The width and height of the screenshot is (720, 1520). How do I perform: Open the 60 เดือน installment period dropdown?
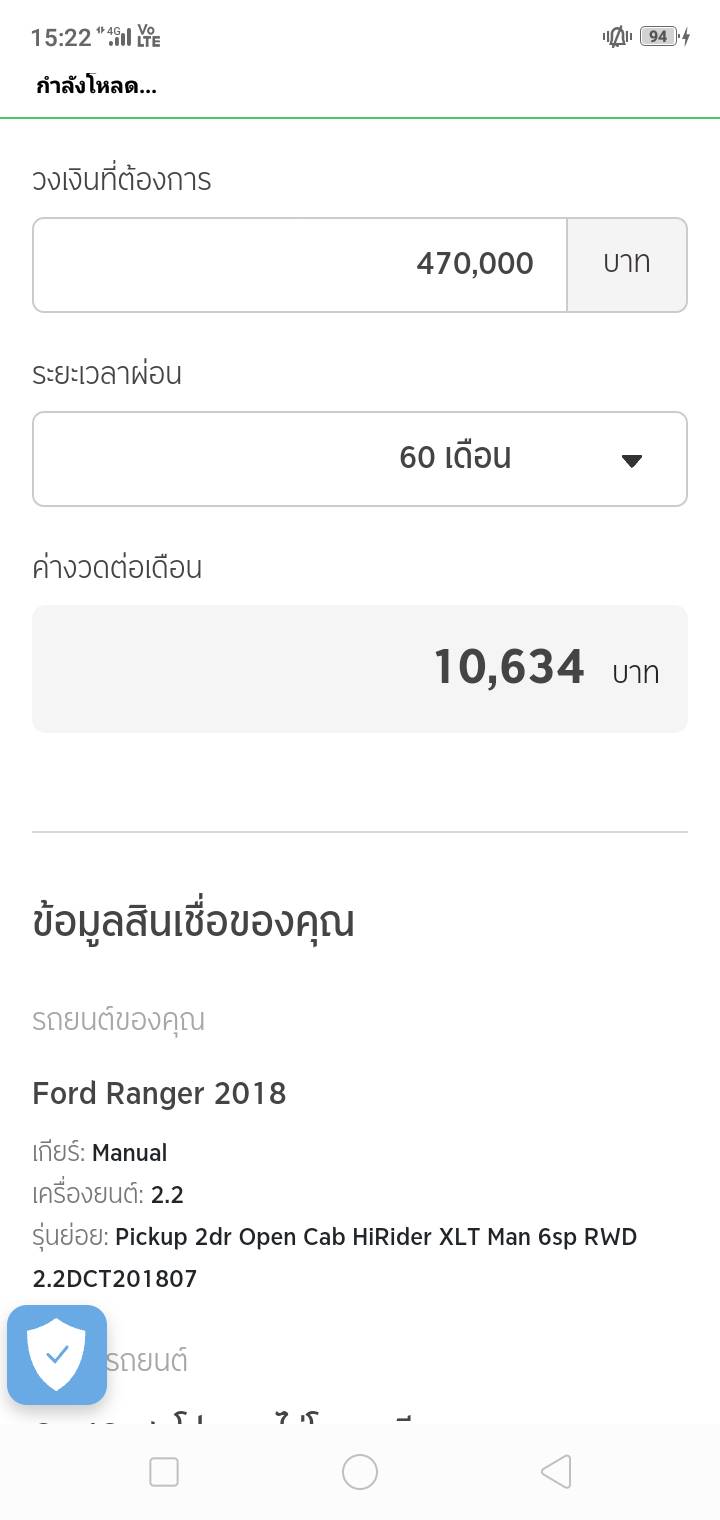coord(360,459)
